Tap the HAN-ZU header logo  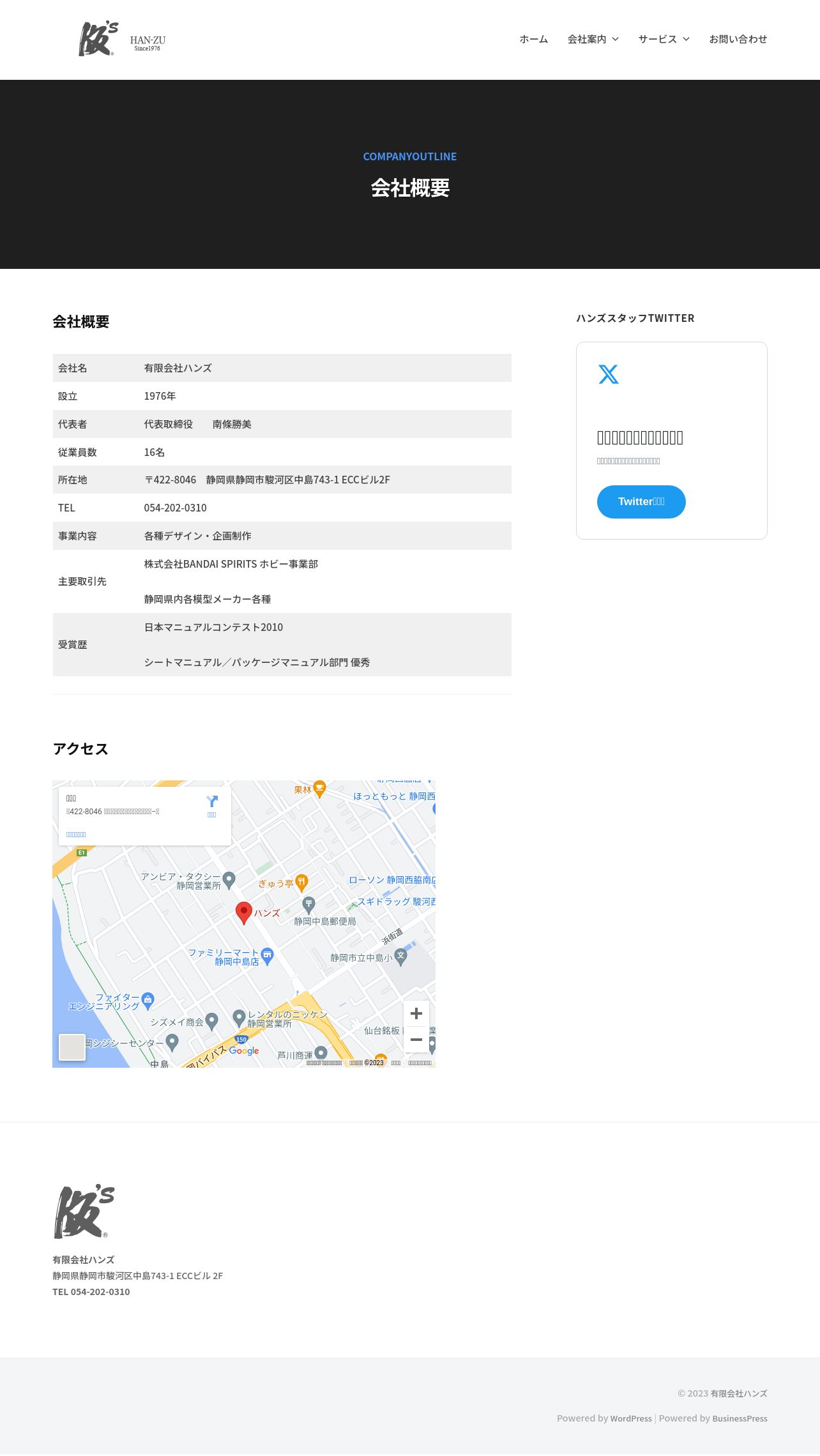(121, 40)
